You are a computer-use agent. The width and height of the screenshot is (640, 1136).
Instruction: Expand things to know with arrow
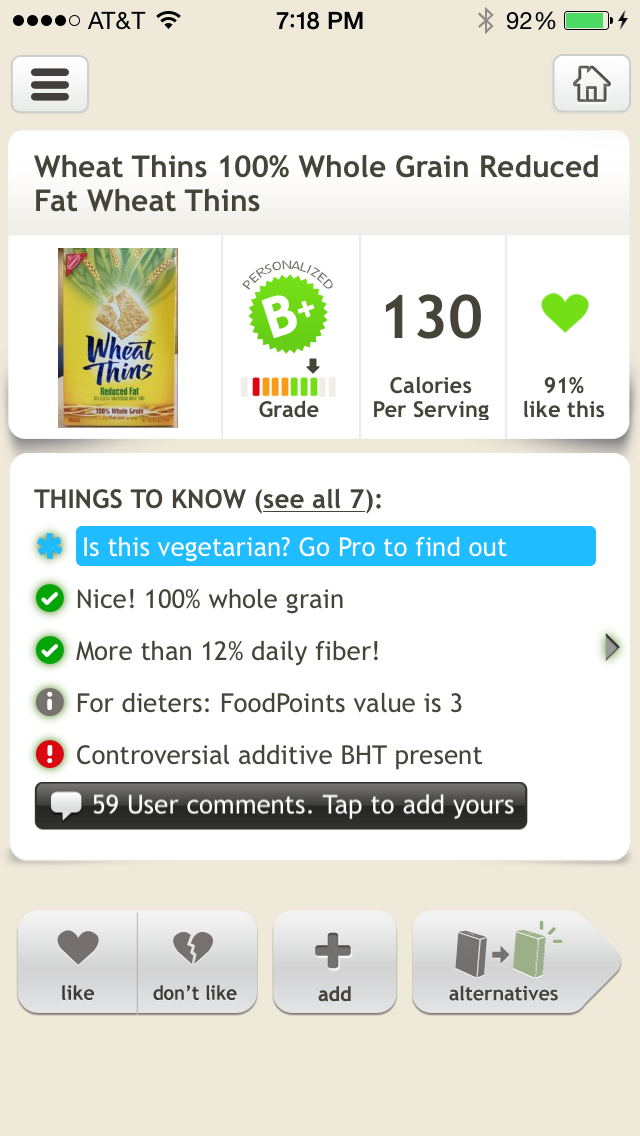point(612,646)
